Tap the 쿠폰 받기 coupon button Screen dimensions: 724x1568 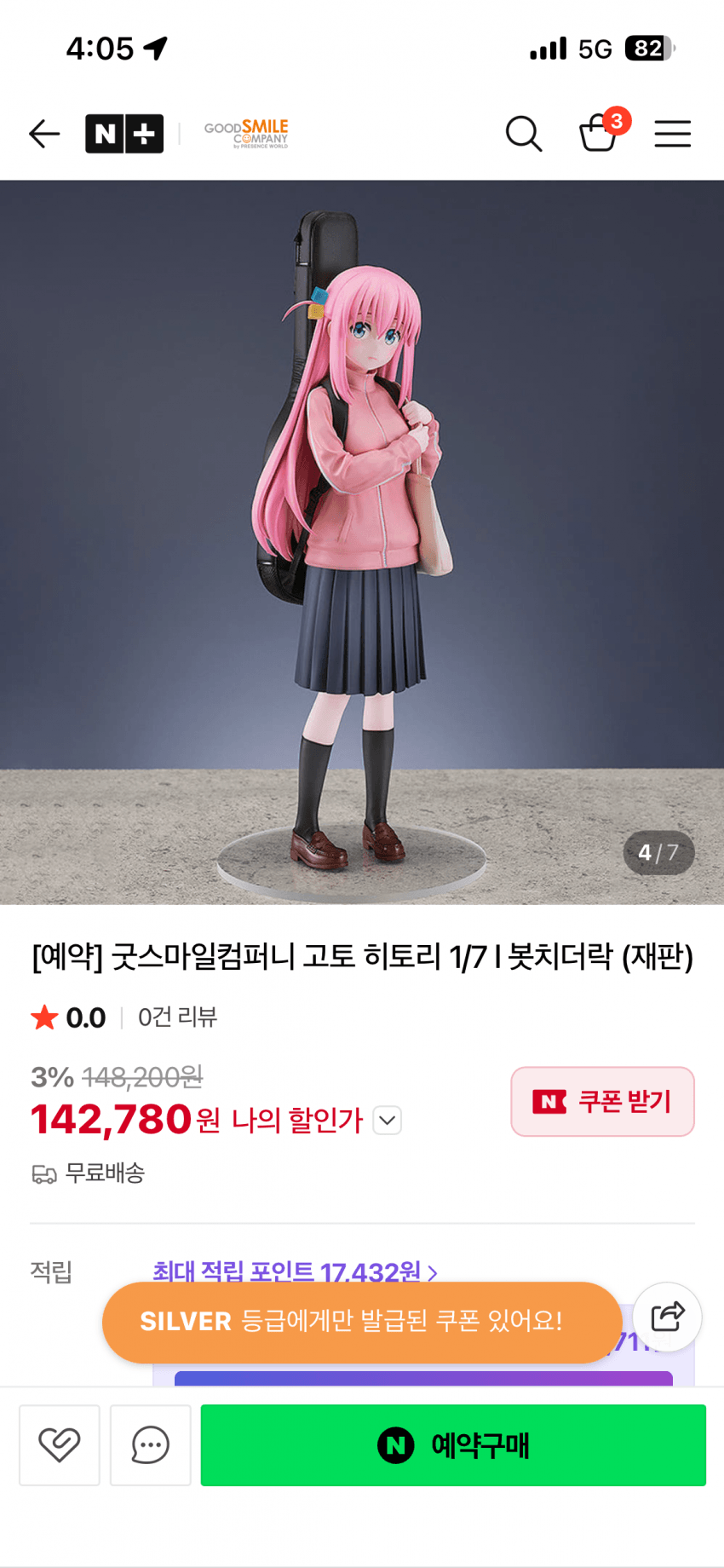[x=602, y=1101]
